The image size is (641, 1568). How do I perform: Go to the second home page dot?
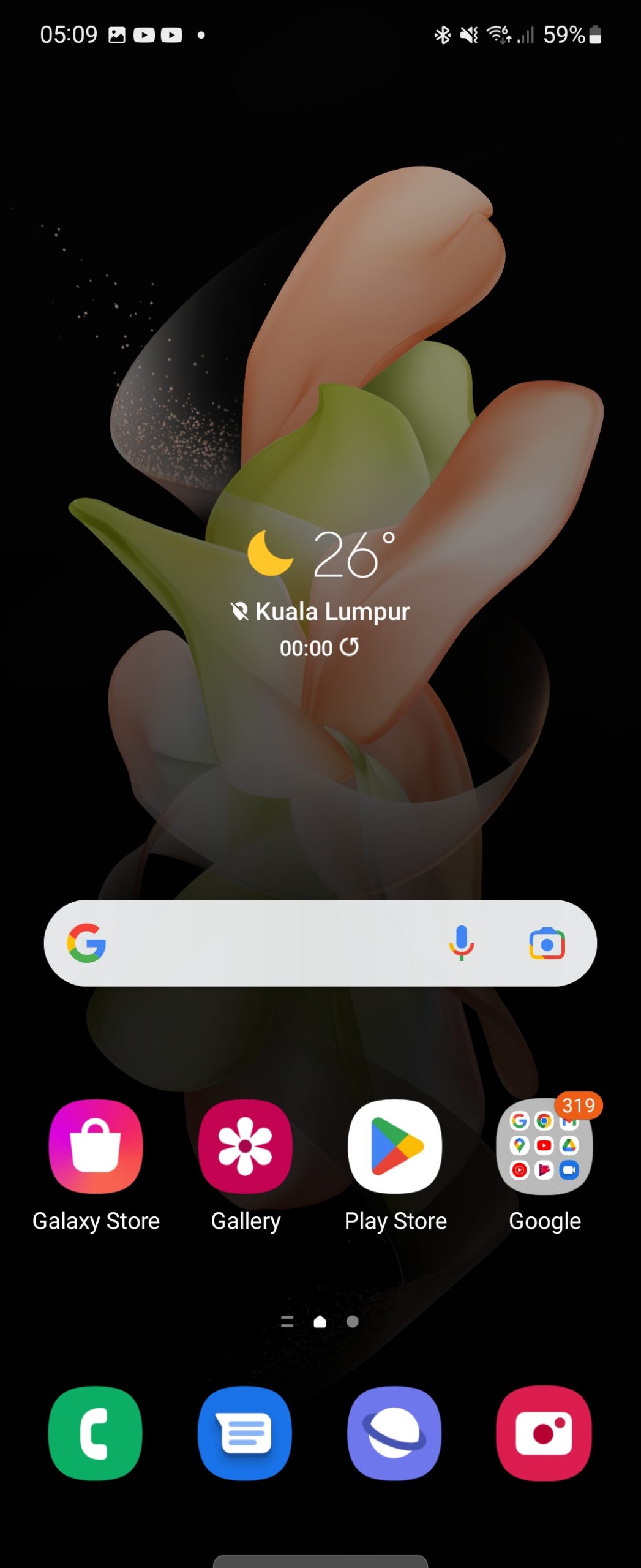352,1321
